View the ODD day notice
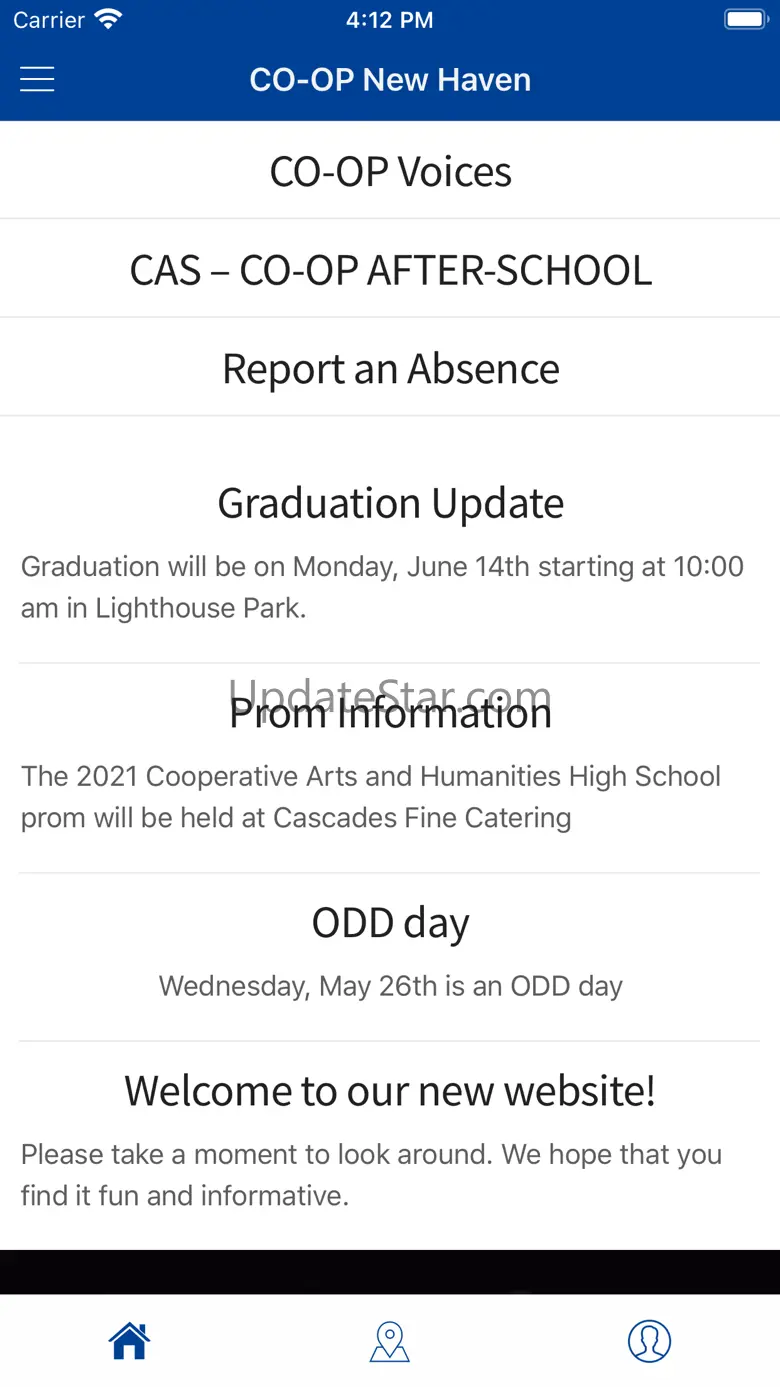Viewport: 780px width, 1387px height. (x=390, y=923)
